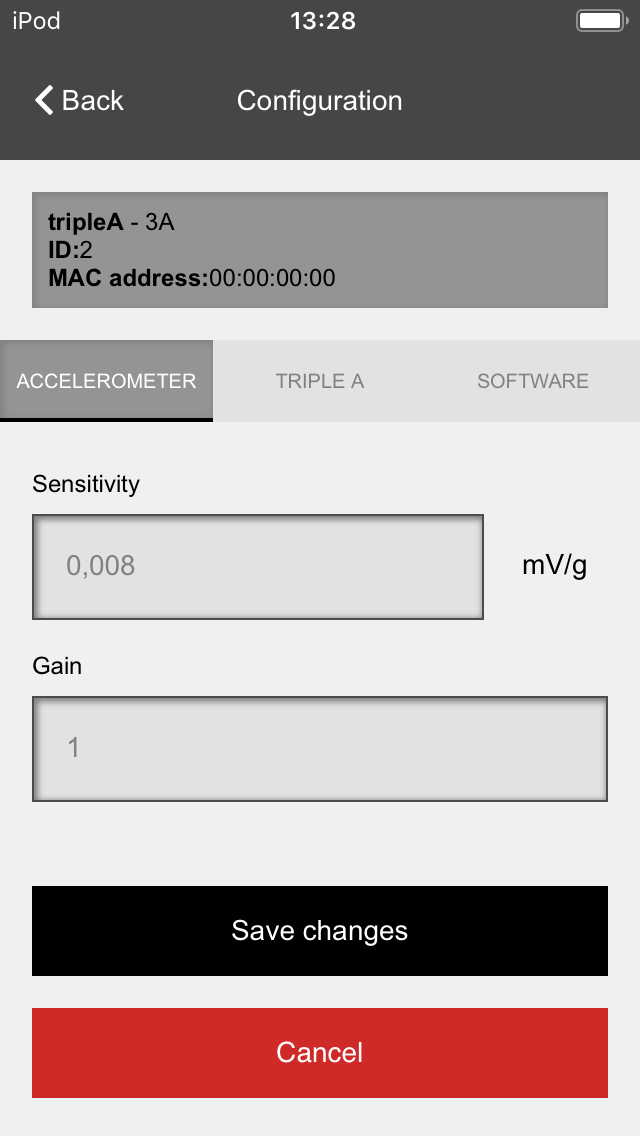Switch to the Triple A tab
Viewport: 640px width, 1136px height.
(x=320, y=380)
